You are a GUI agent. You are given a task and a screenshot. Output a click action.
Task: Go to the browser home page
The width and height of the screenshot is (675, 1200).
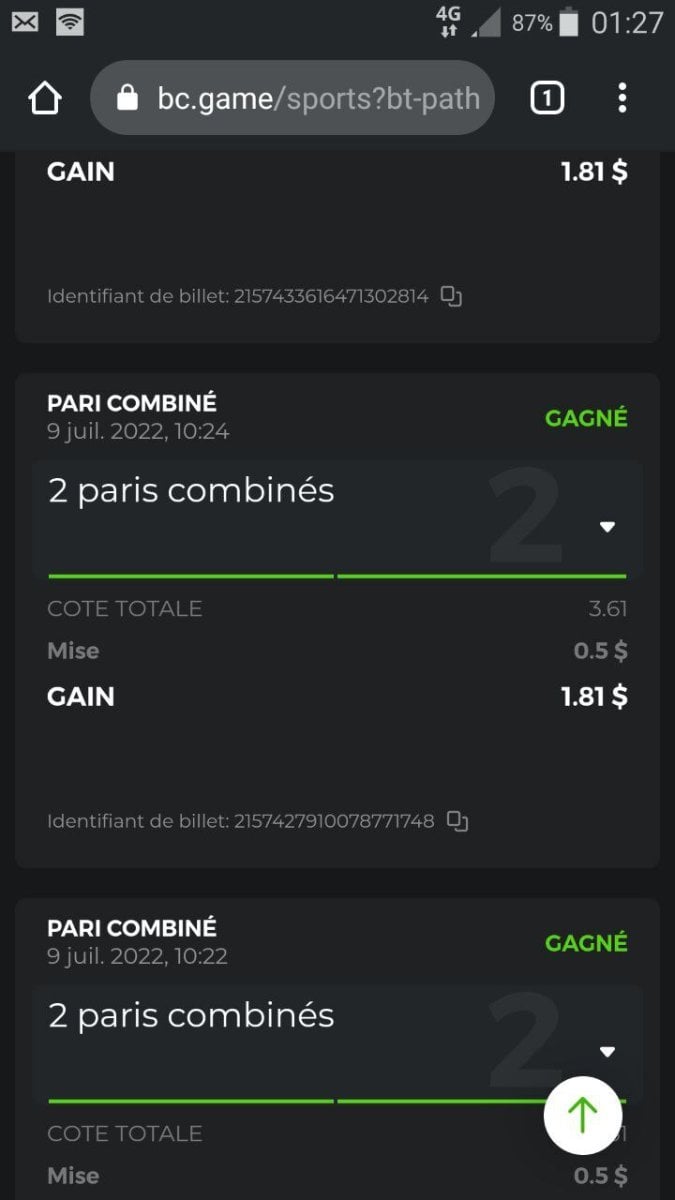point(45,98)
